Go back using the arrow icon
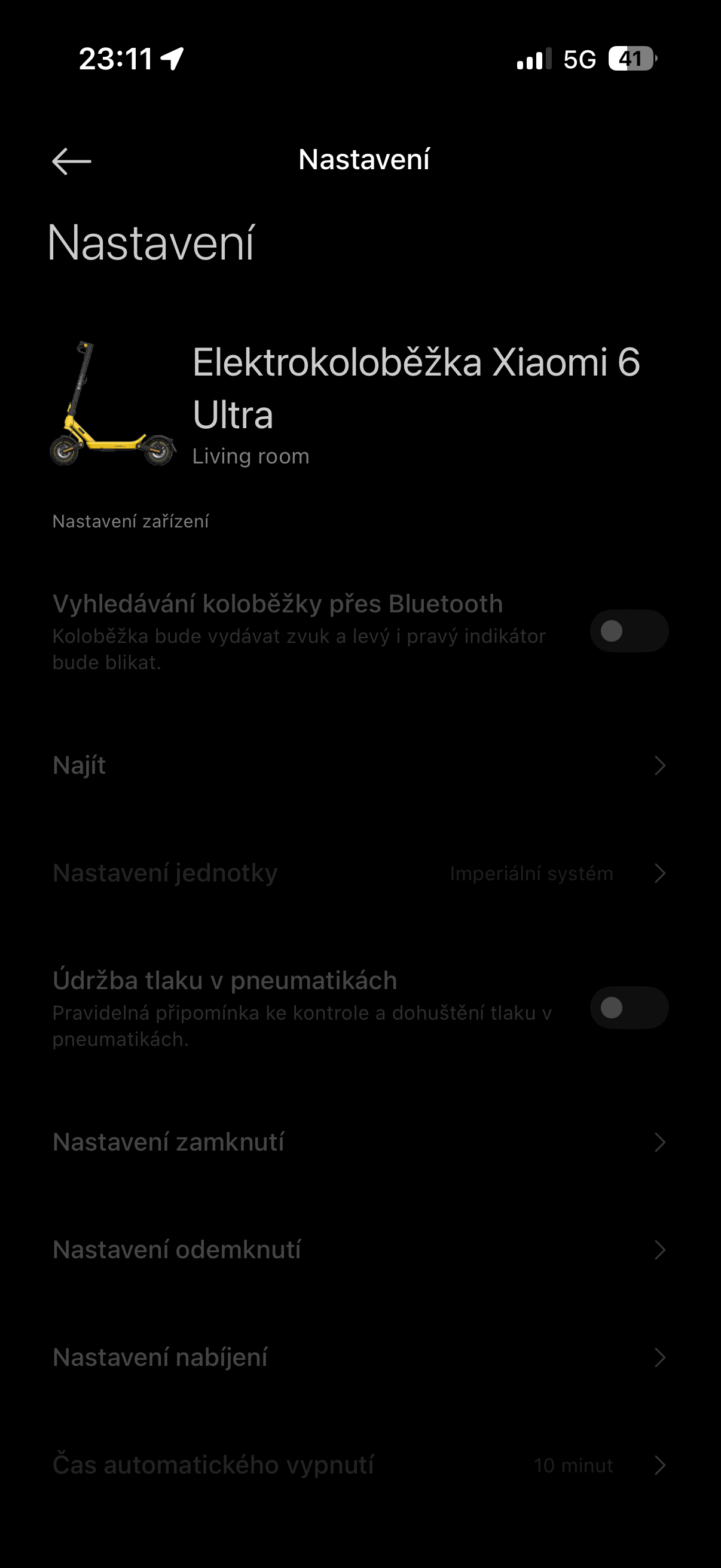This screenshot has width=721, height=1568. [72, 161]
